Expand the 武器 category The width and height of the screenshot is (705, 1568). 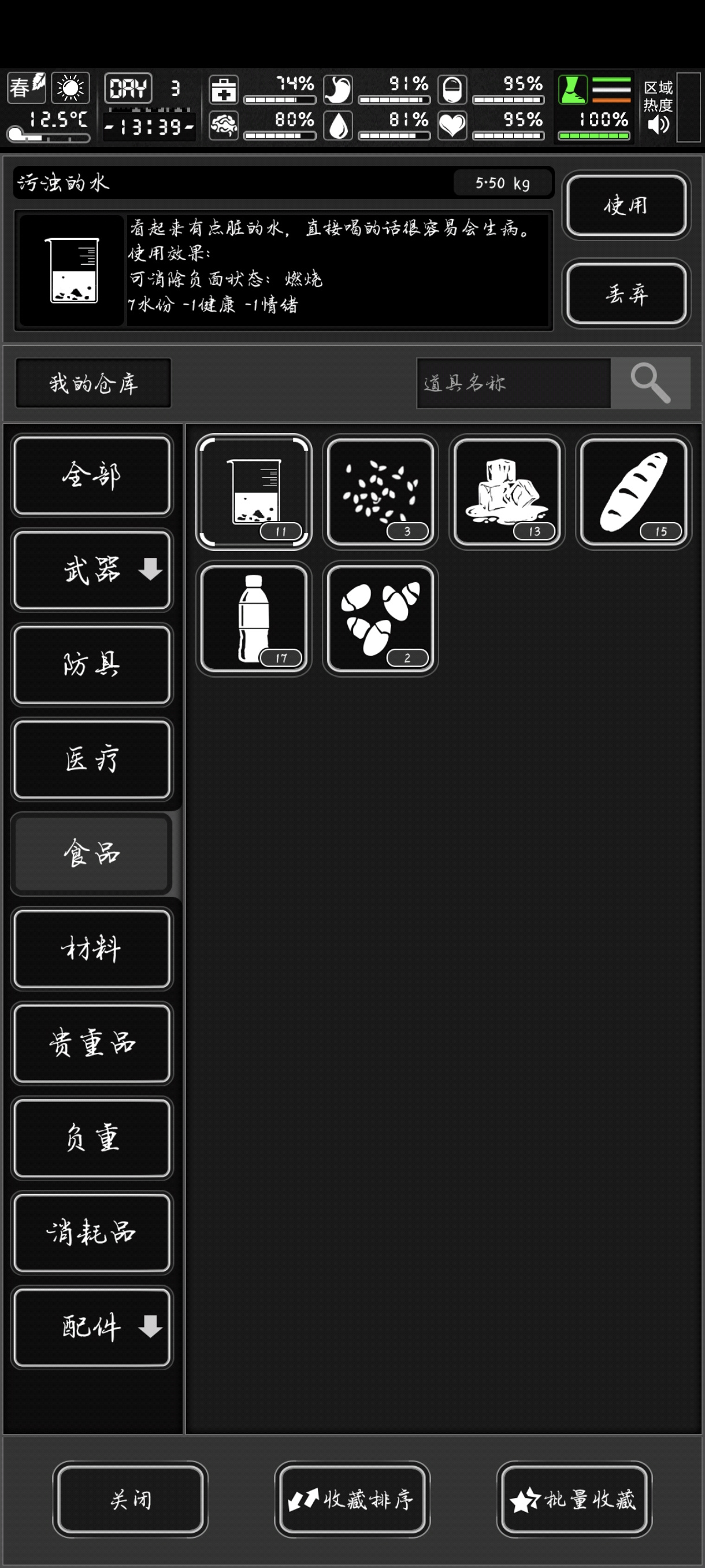pos(92,570)
